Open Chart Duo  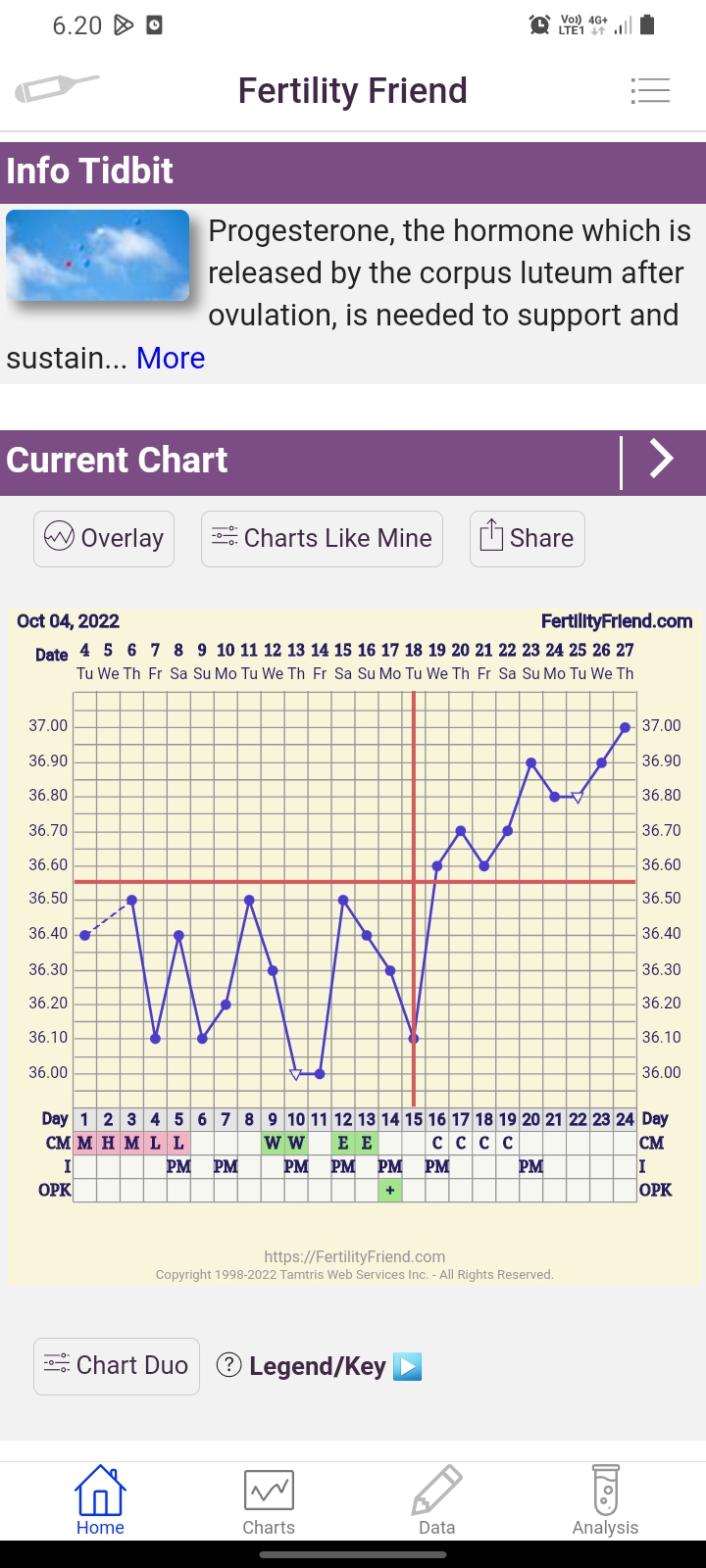click(x=117, y=1365)
